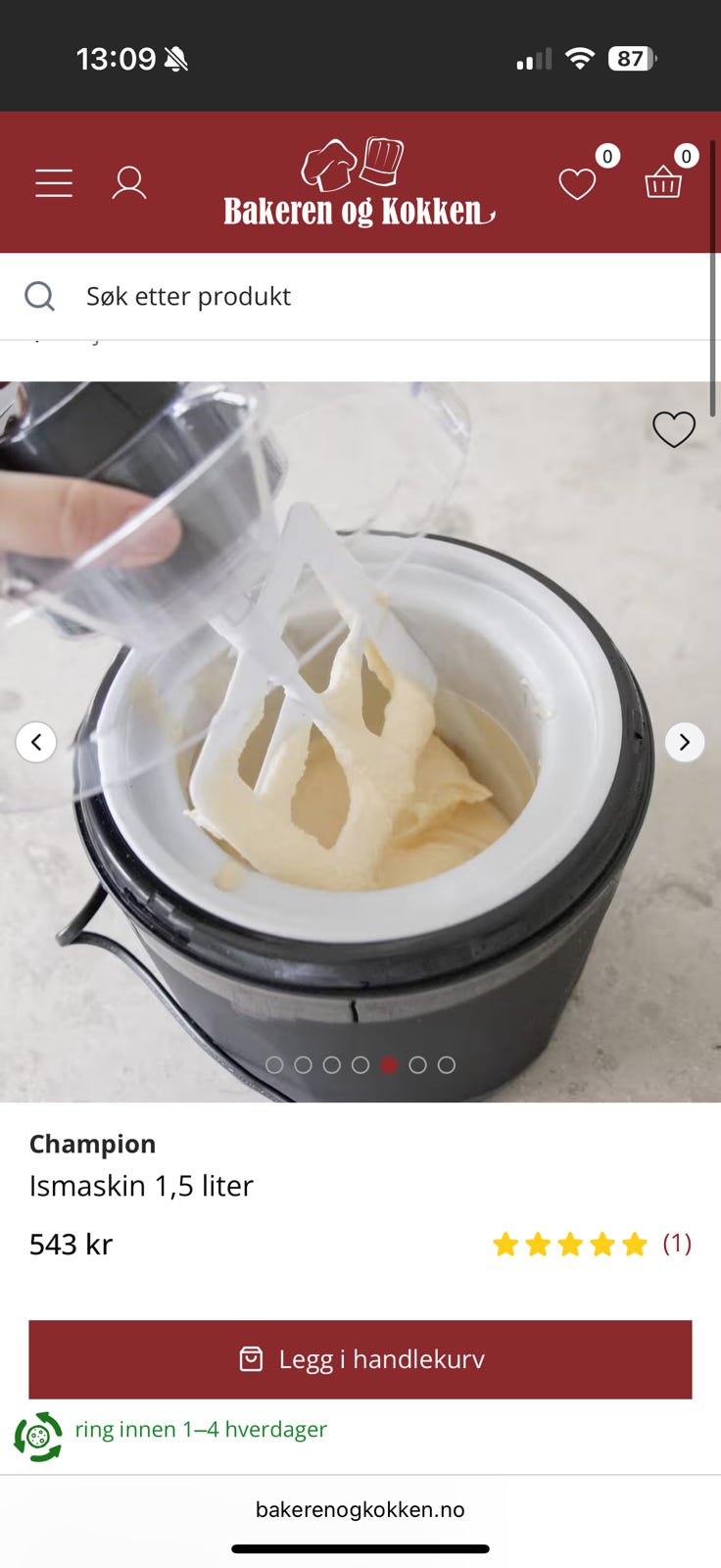Open the cookie settings icon

(38, 1437)
